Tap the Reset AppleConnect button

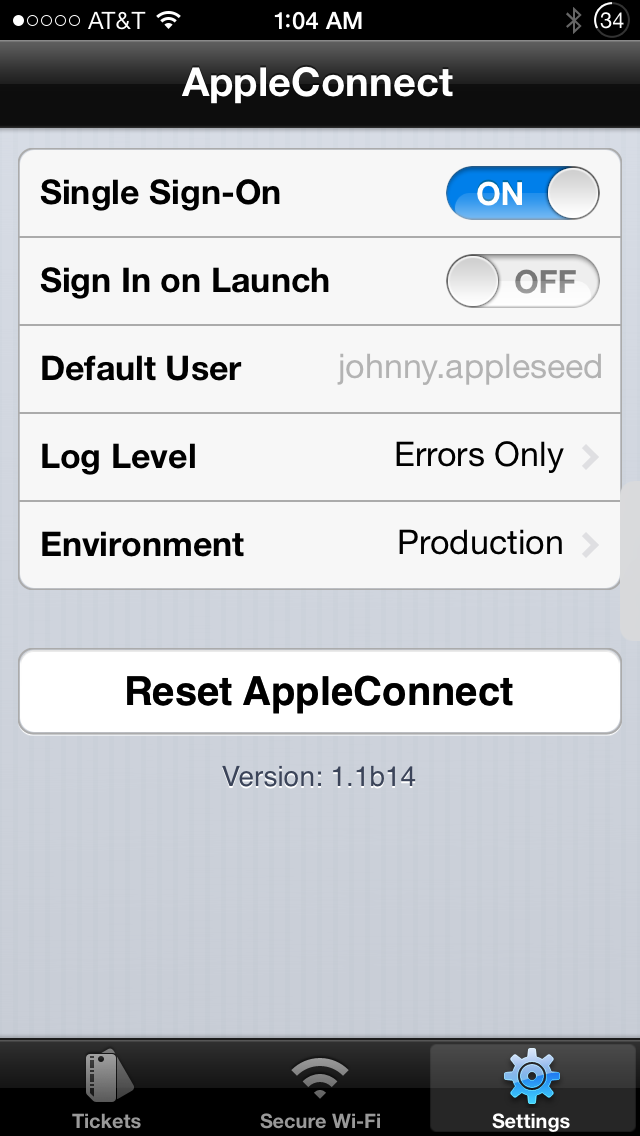(320, 691)
